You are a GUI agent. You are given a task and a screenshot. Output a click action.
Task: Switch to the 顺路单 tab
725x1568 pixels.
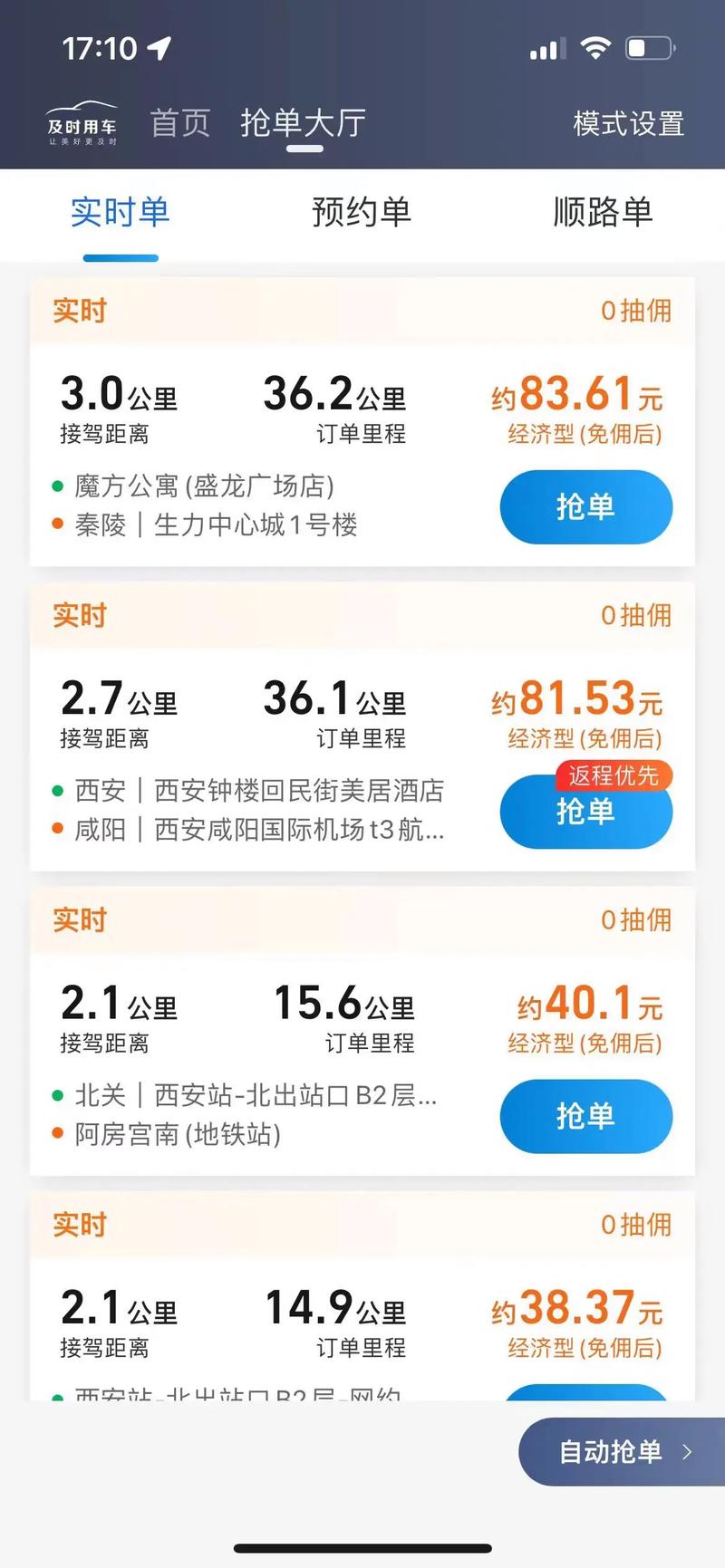pos(603,213)
